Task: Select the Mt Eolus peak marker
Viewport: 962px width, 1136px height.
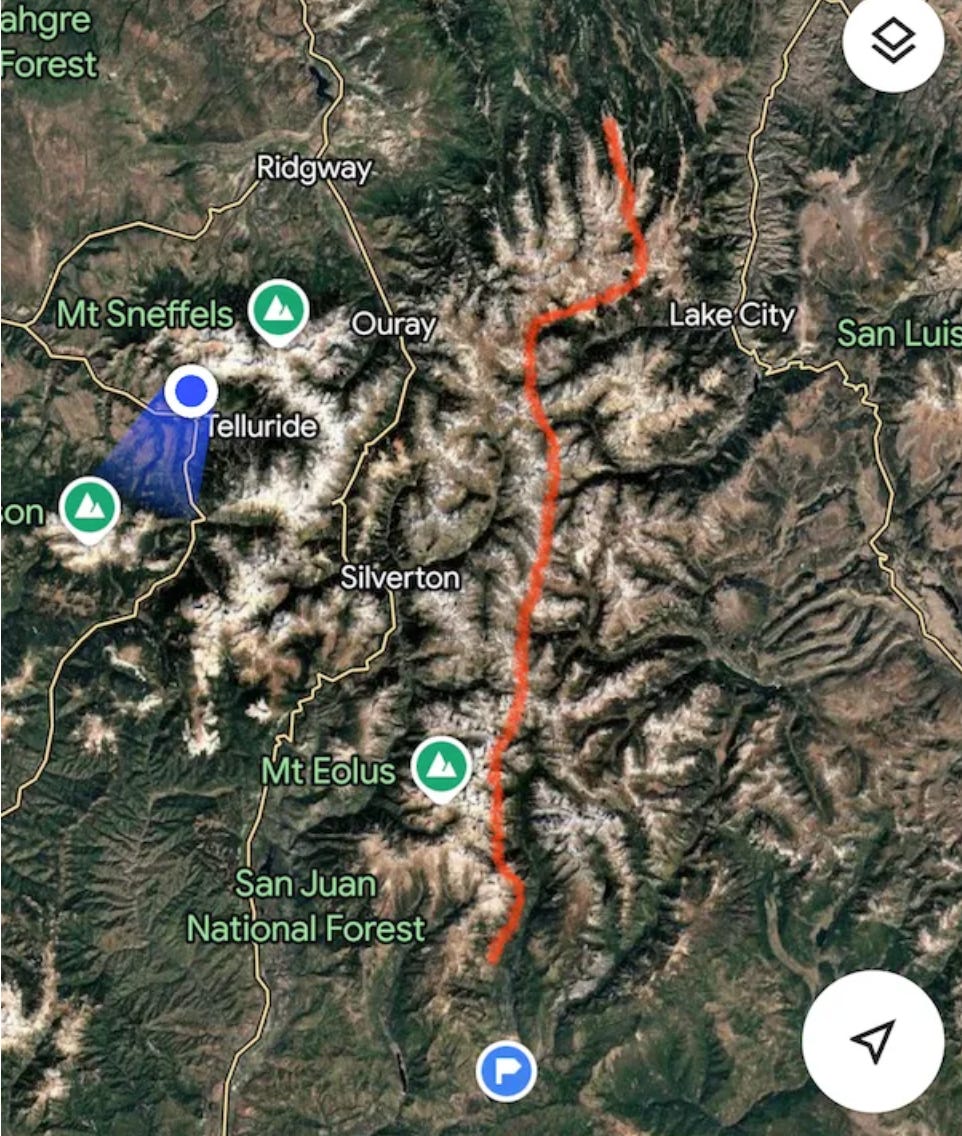Action: click(x=438, y=767)
